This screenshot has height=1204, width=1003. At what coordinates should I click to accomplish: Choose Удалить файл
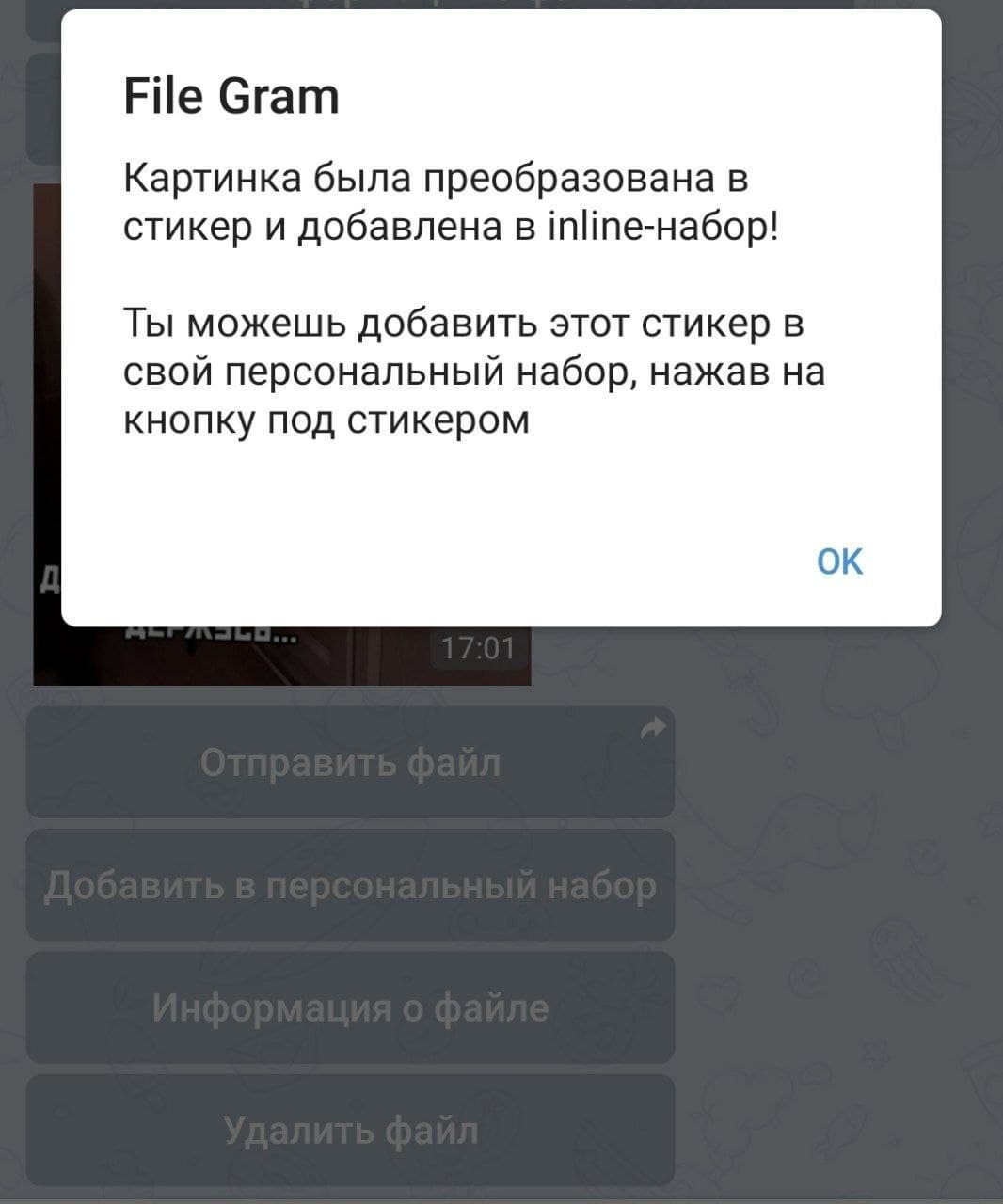pyautogui.click(x=350, y=1130)
